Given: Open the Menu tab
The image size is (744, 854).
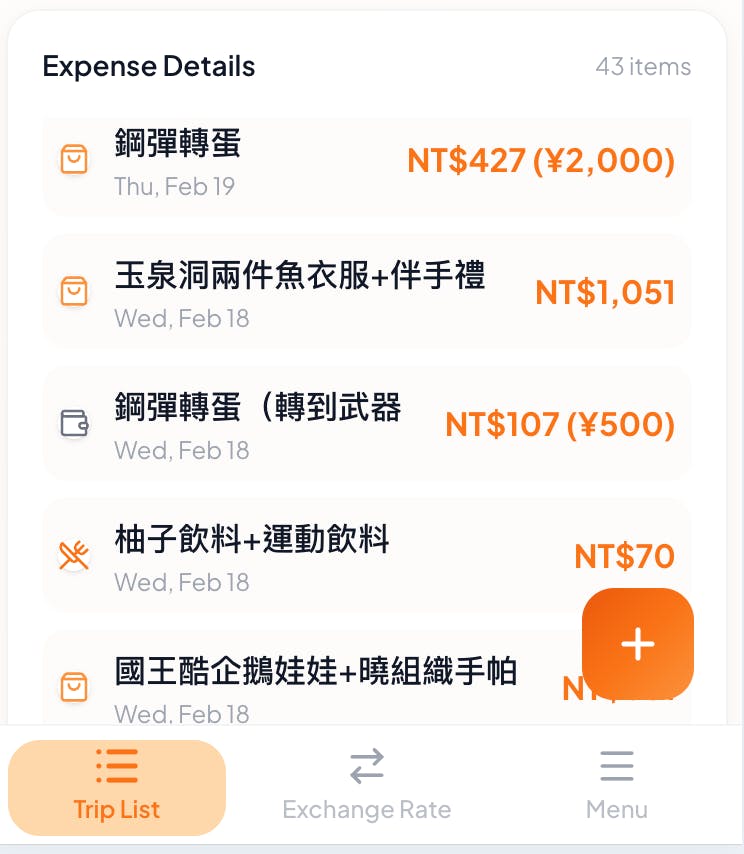Looking at the screenshot, I should (x=616, y=787).
